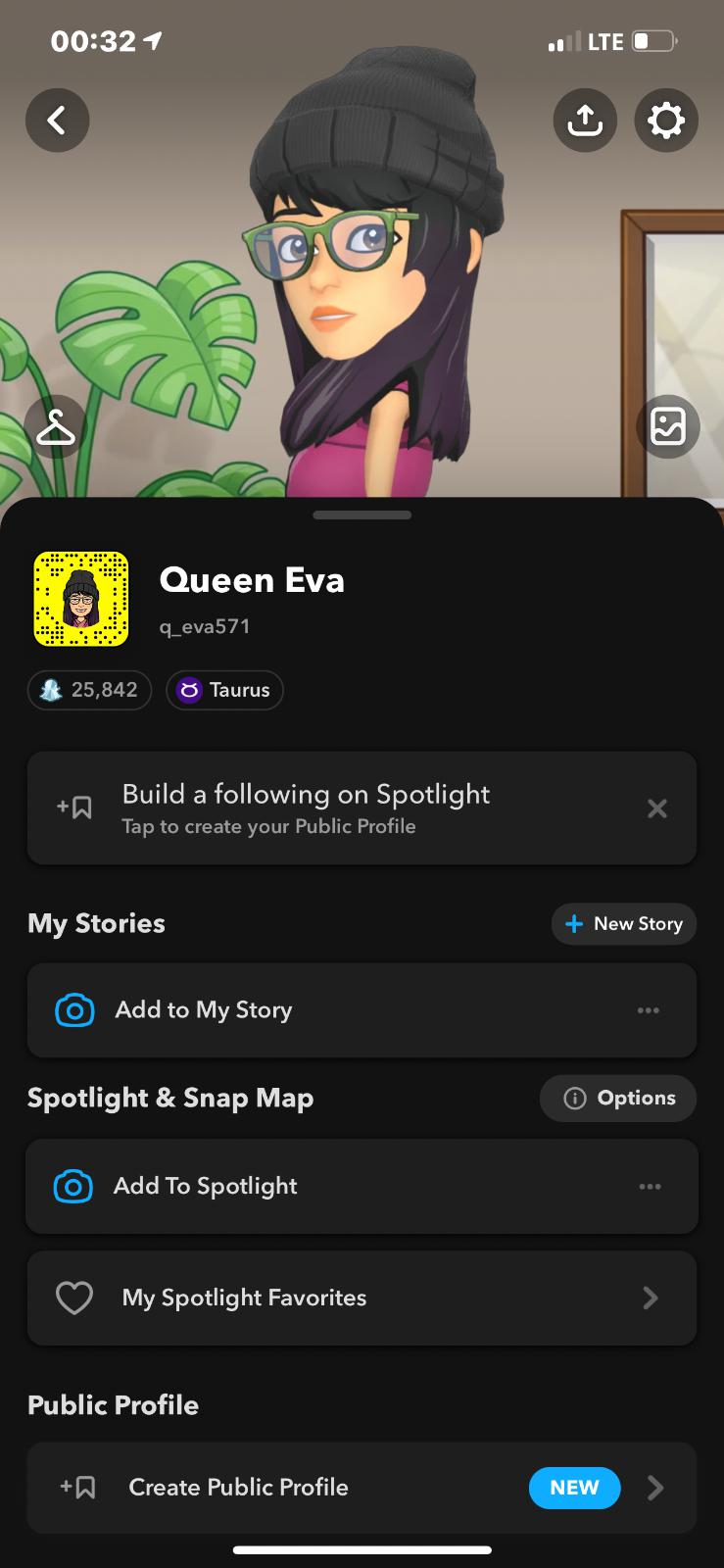Go back using the top-left arrow
Screen dimensions: 724x1568
click(57, 121)
